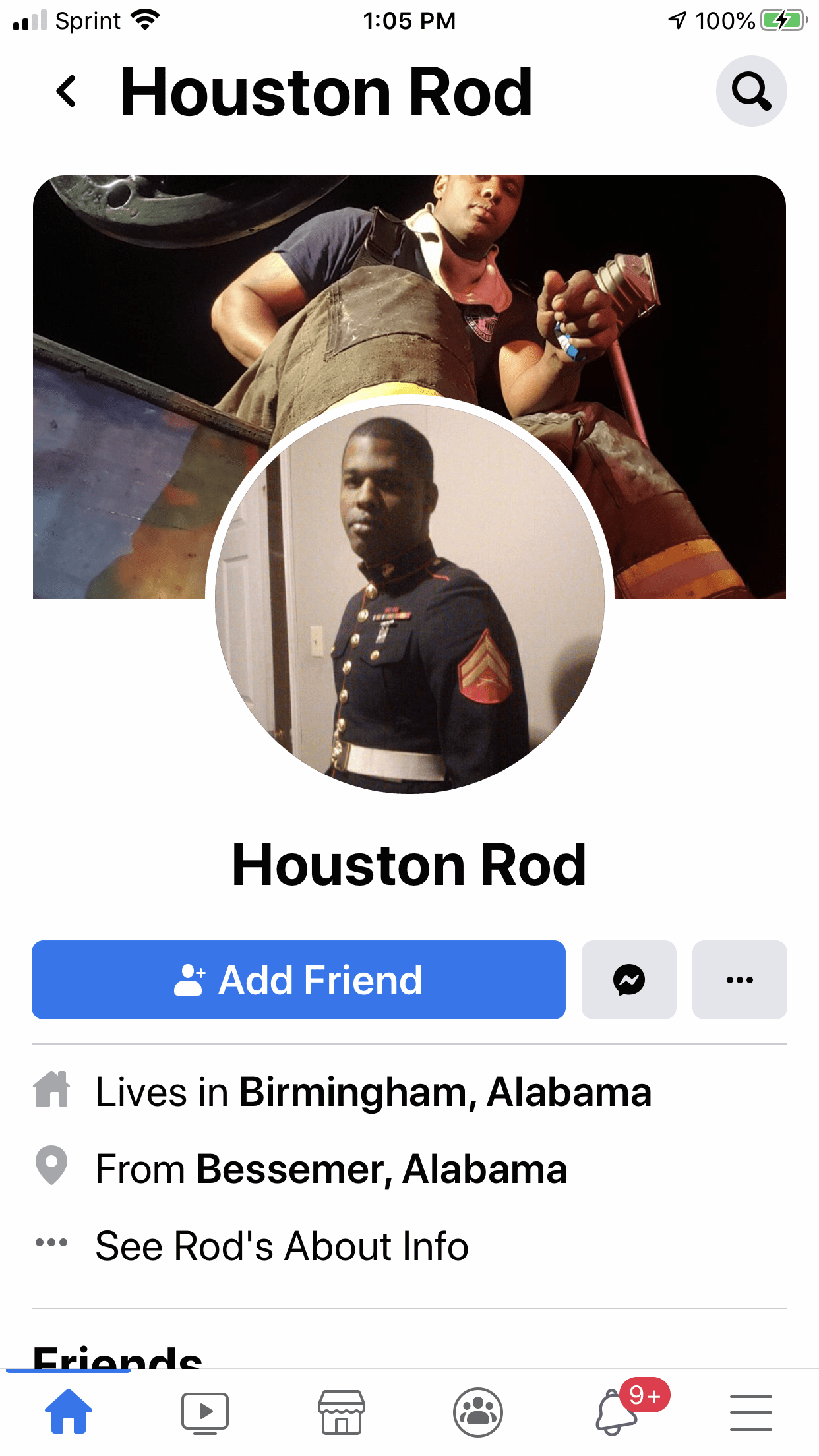
Task: Tap the back chevron to return
Action: tap(66, 91)
